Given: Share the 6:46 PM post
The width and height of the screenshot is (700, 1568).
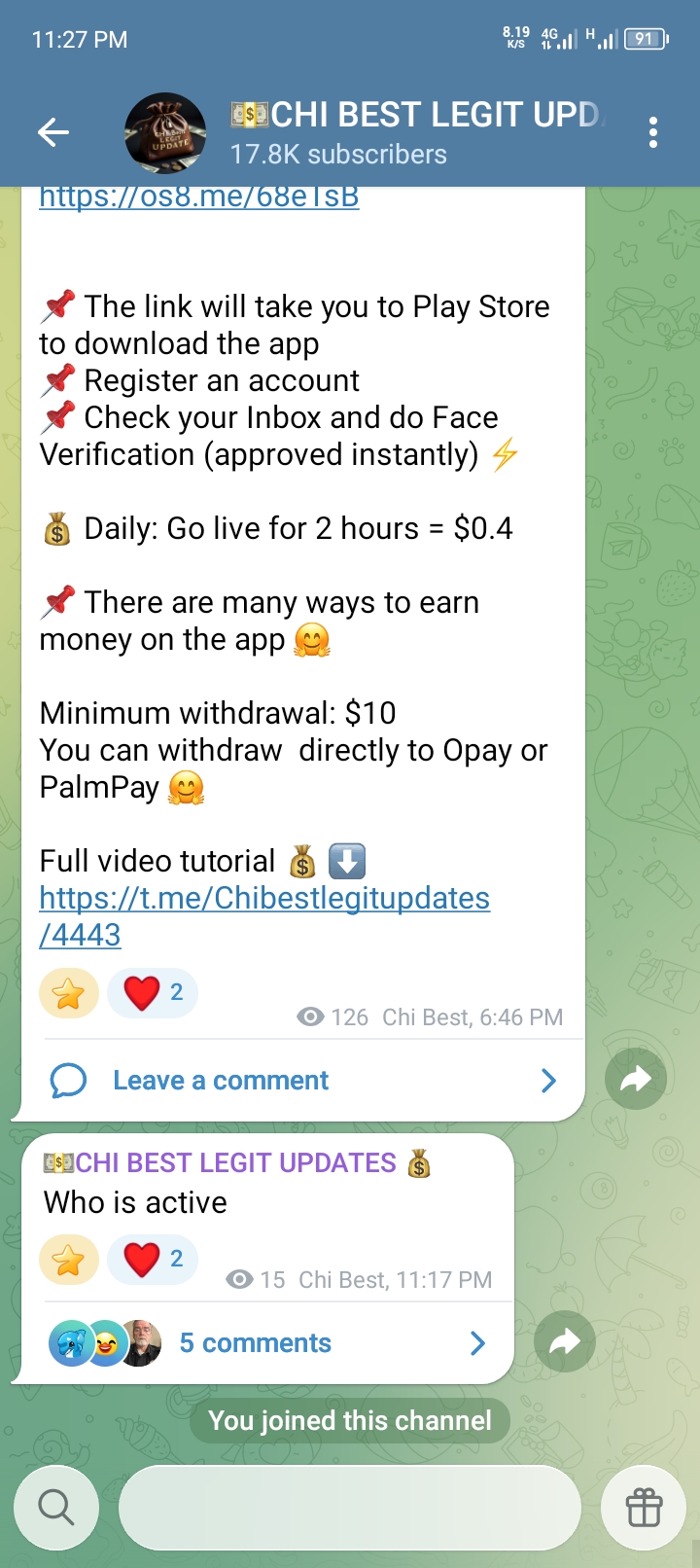Looking at the screenshot, I should [635, 1079].
